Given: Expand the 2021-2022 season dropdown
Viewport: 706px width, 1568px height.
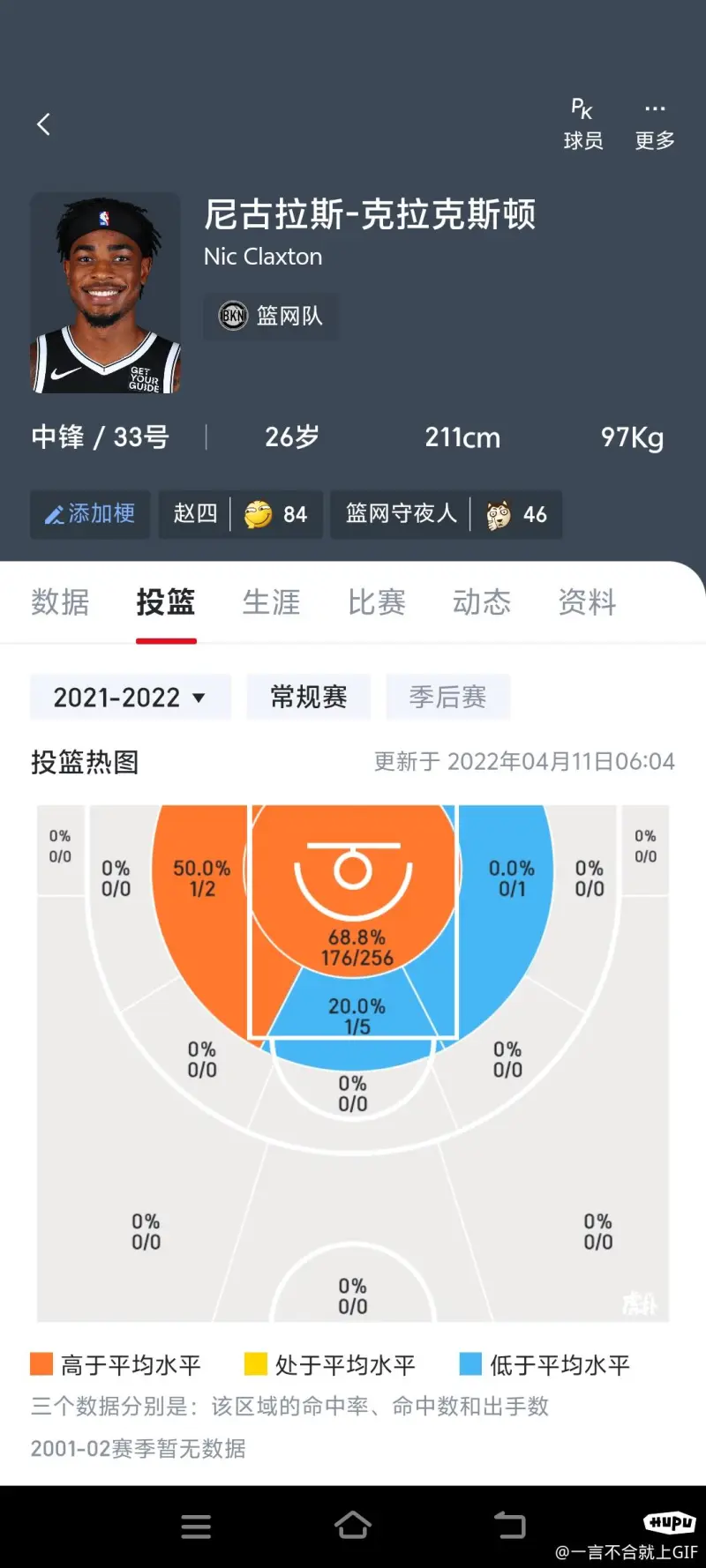Looking at the screenshot, I should 130,698.
